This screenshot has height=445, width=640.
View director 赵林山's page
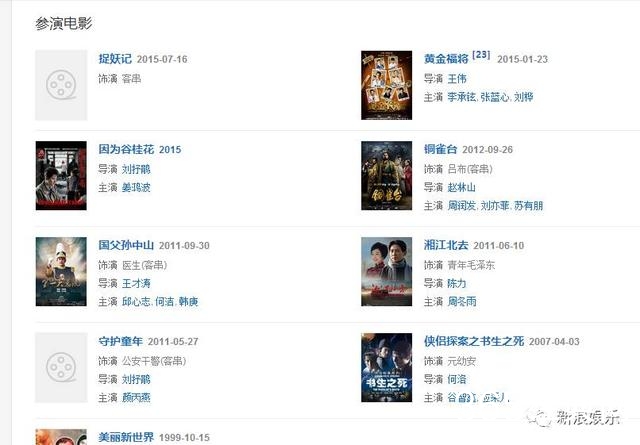pos(462,187)
